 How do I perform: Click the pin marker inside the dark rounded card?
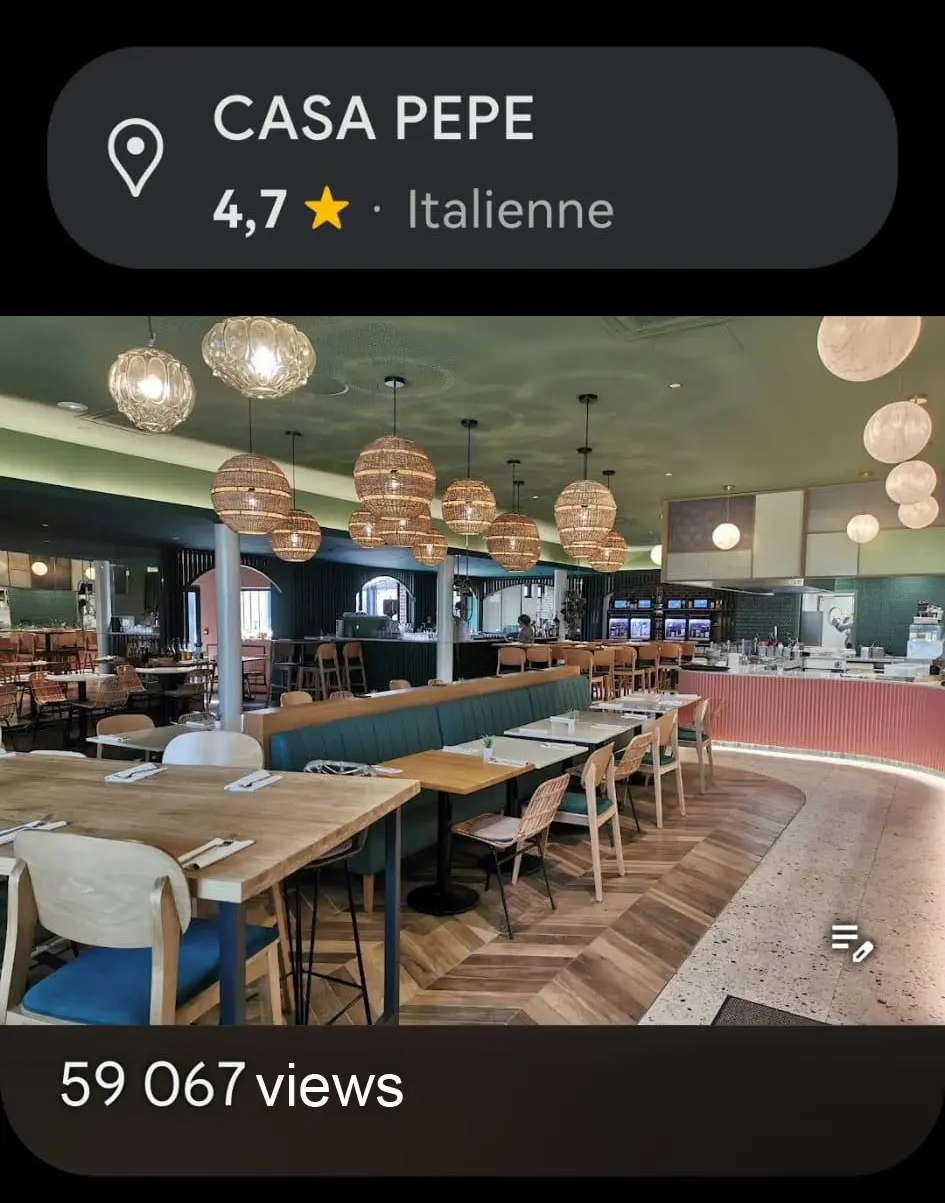tap(137, 155)
